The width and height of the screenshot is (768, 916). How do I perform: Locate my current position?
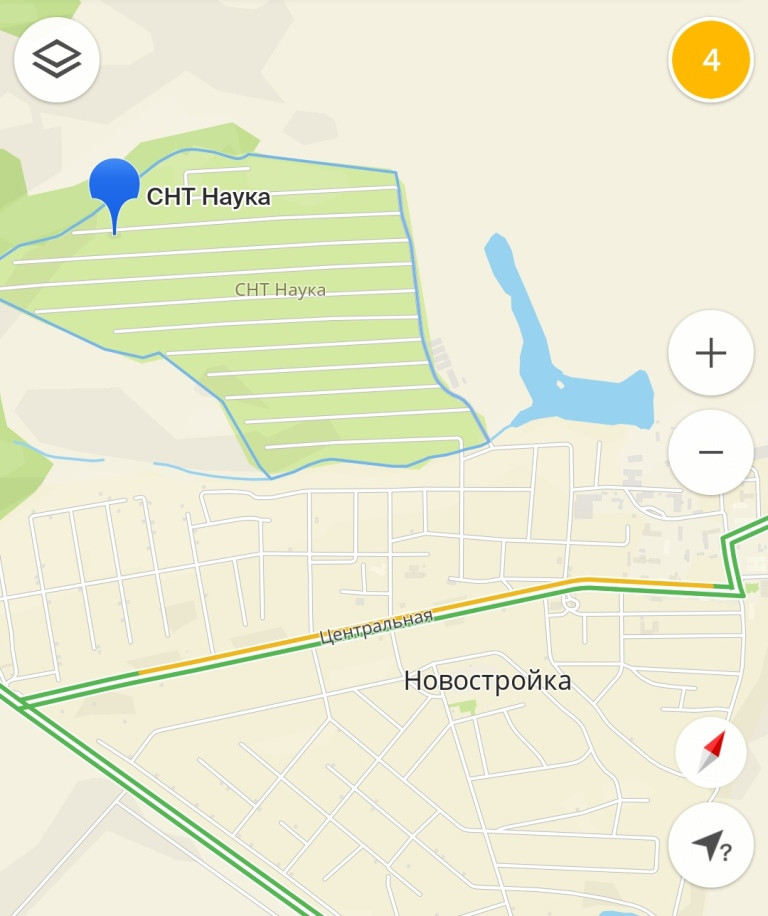710,846
